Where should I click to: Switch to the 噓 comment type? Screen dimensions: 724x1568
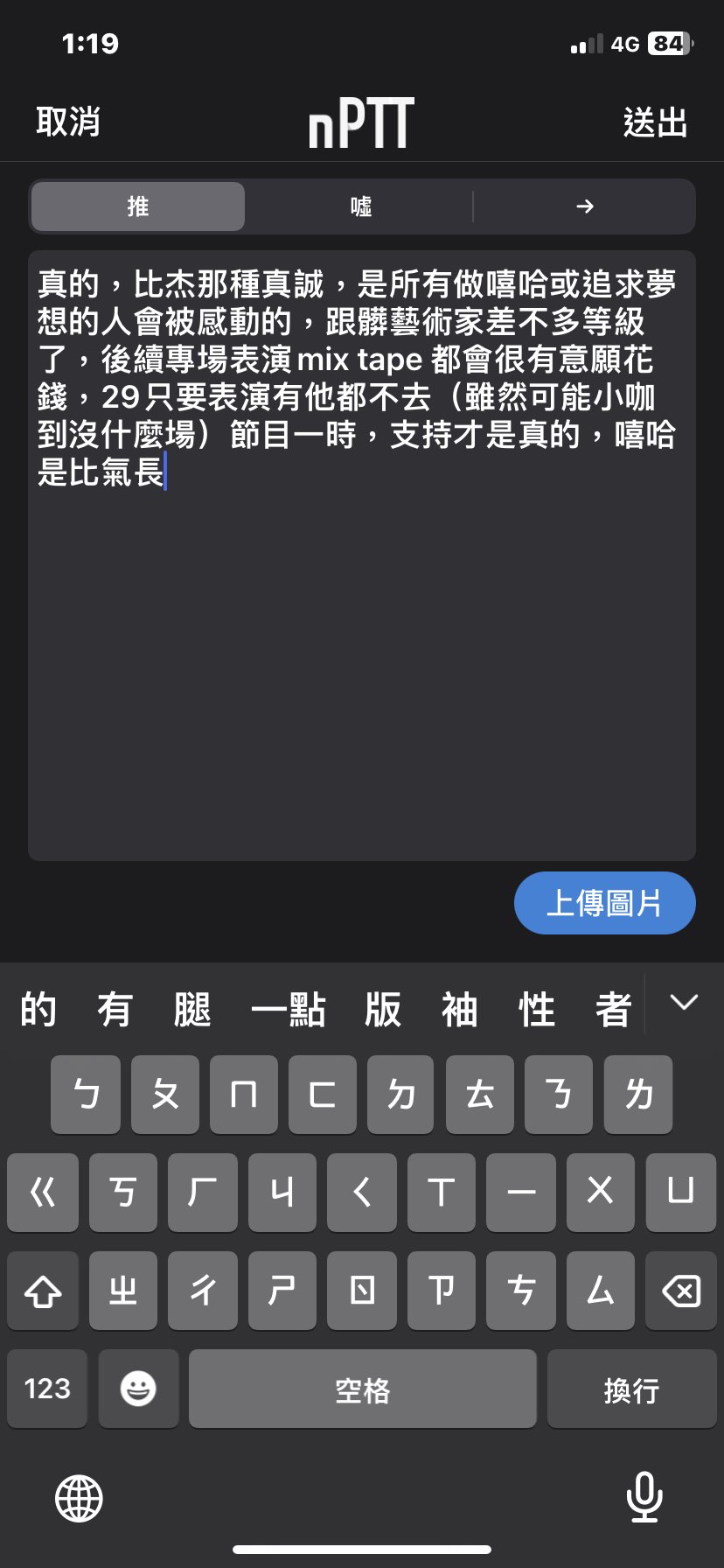361,206
